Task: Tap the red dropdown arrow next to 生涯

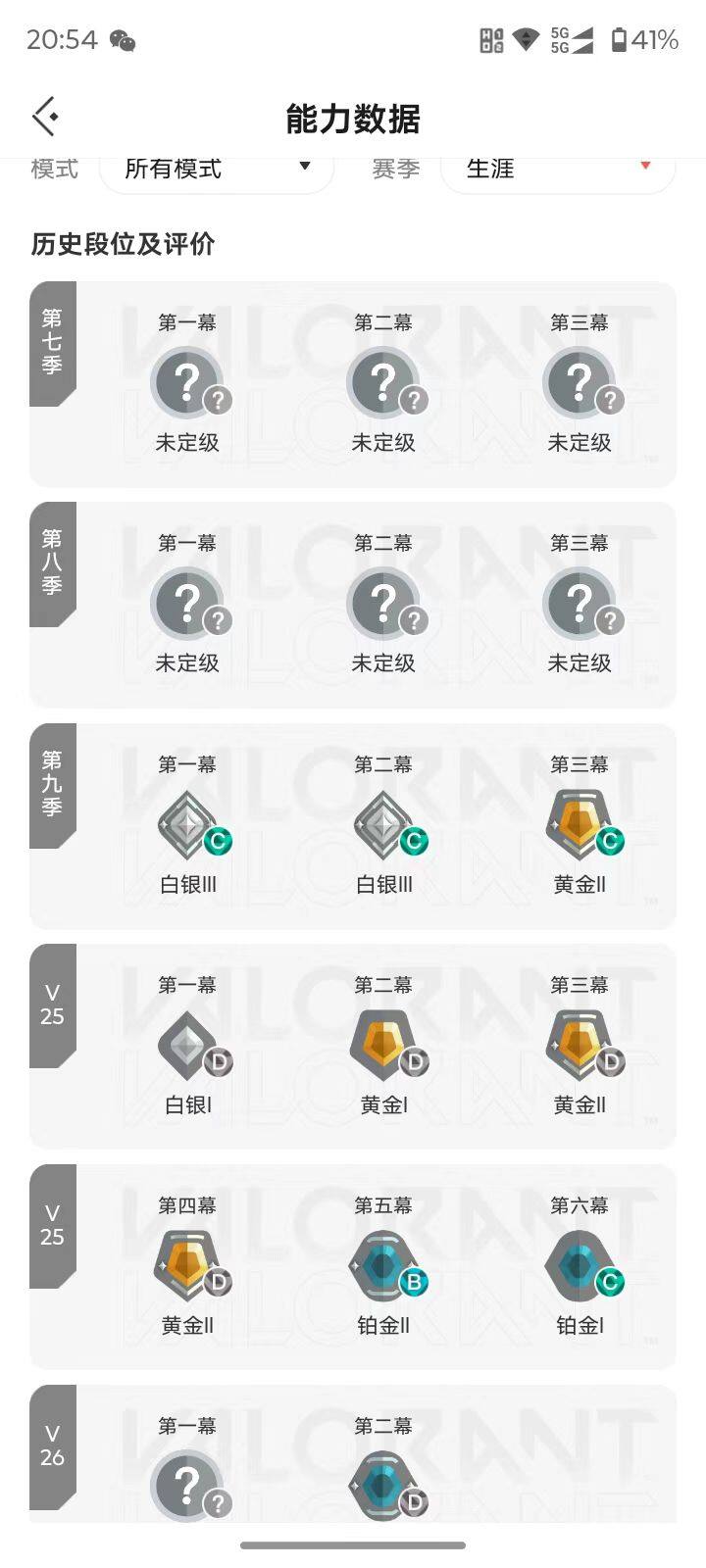Action: click(x=644, y=167)
